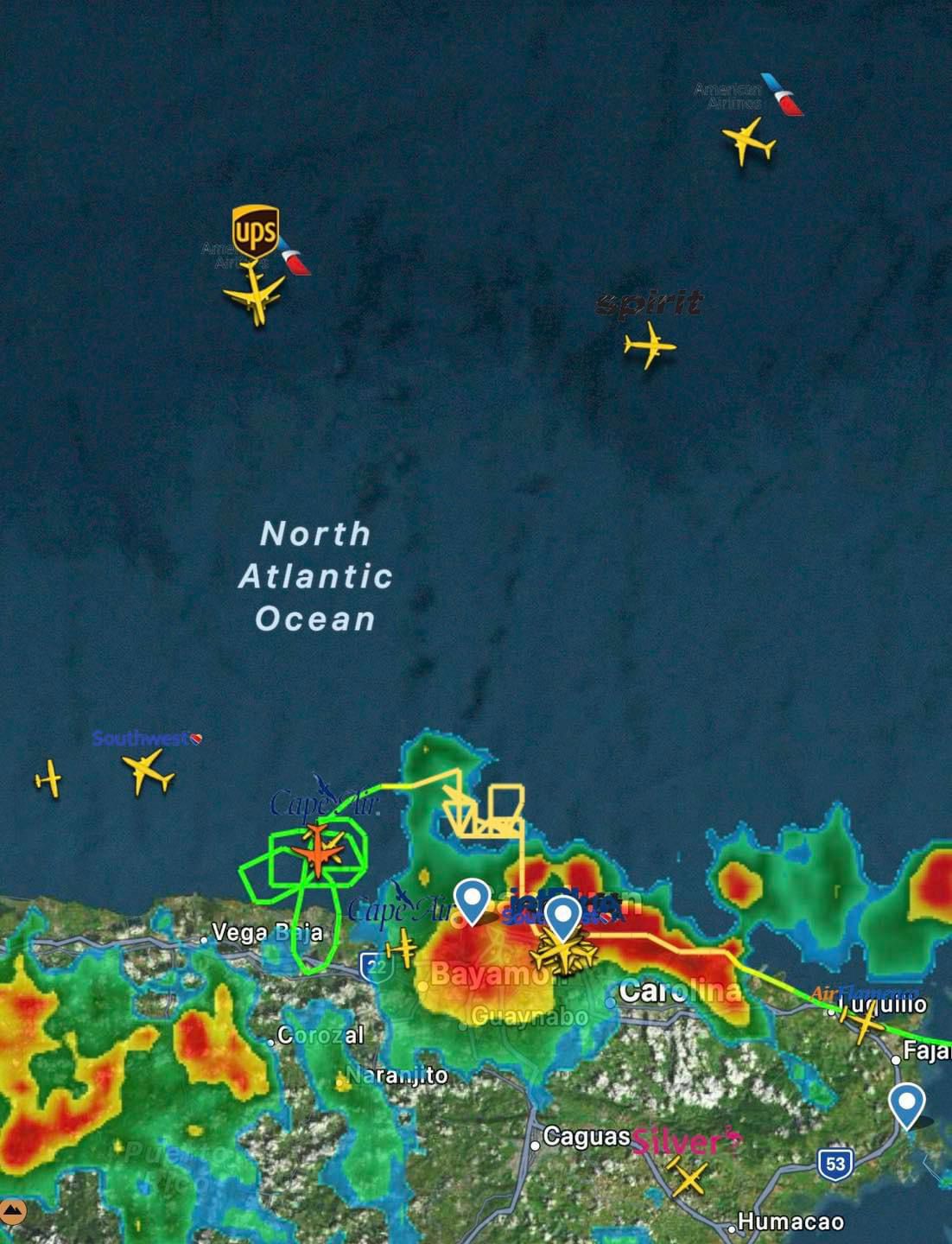This screenshot has width=952, height=1244.
Task: Open the Southwest aircraft details
Action: coord(149,771)
